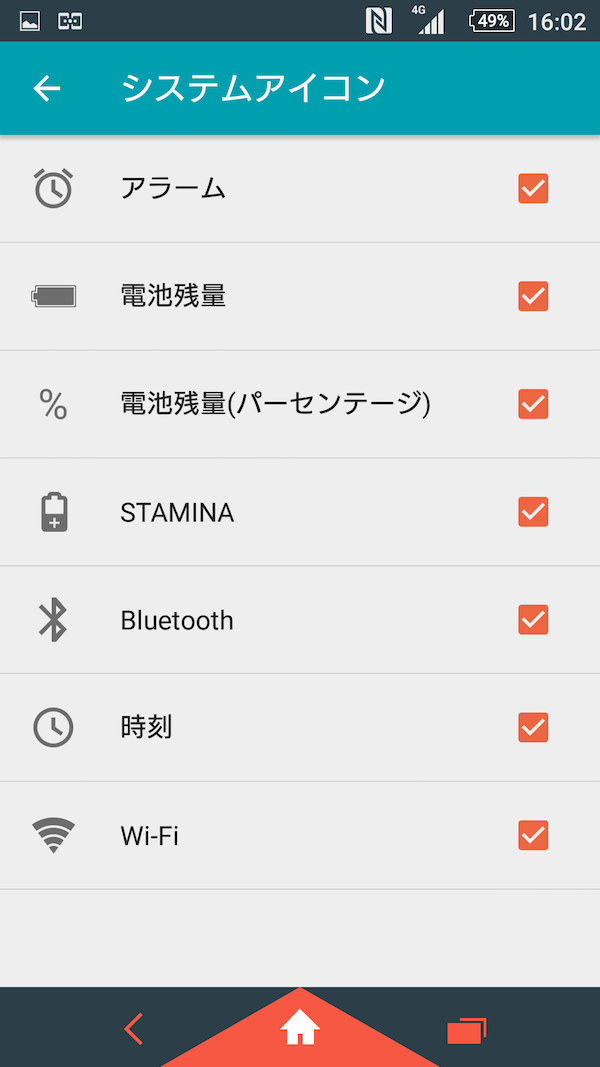Toggle the STAMINA checkbox off
The height and width of the screenshot is (1067, 600).
[x=533, y=512]
